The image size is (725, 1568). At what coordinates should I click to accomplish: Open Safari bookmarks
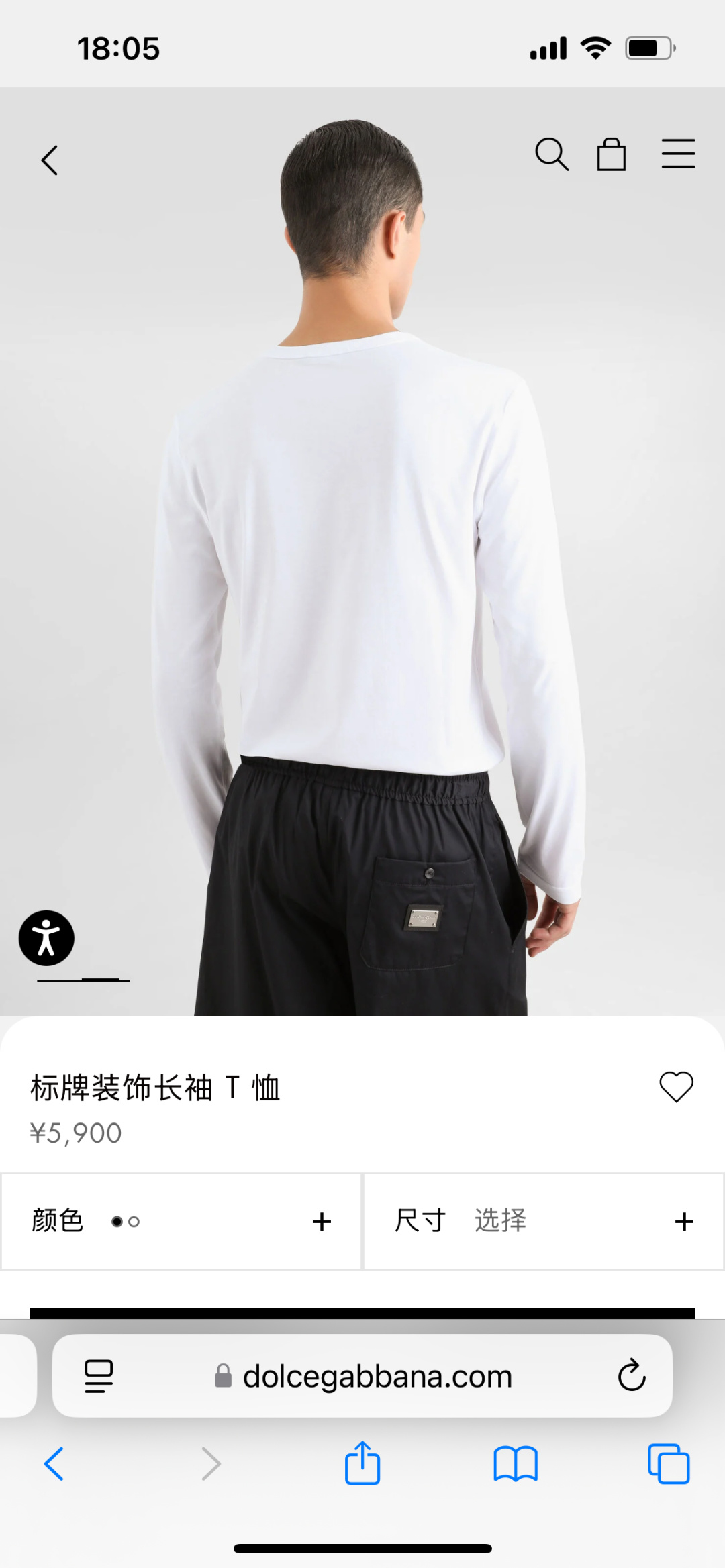click(515, 1463)
